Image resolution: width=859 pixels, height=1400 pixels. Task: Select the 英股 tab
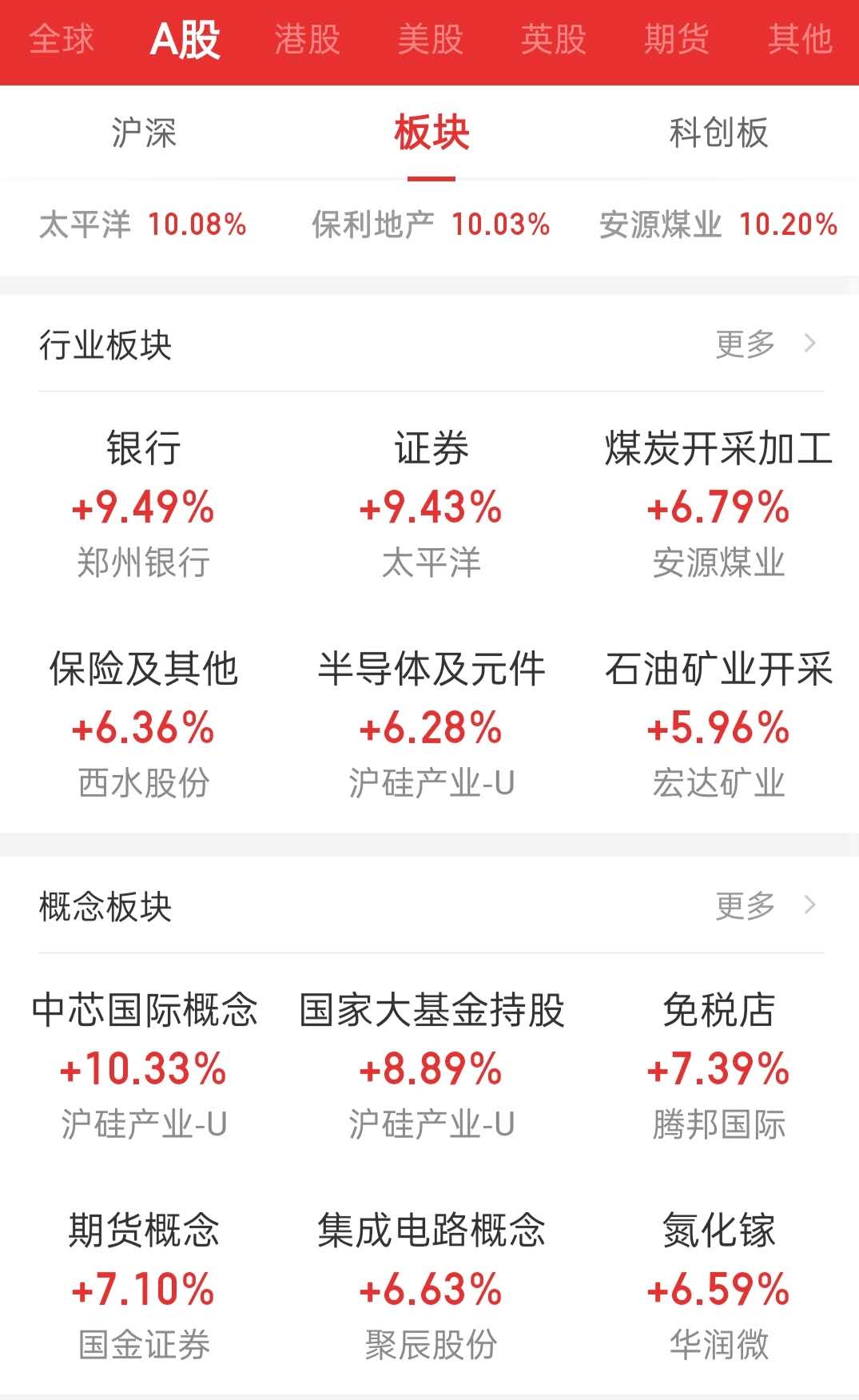(x=554, y=39)
